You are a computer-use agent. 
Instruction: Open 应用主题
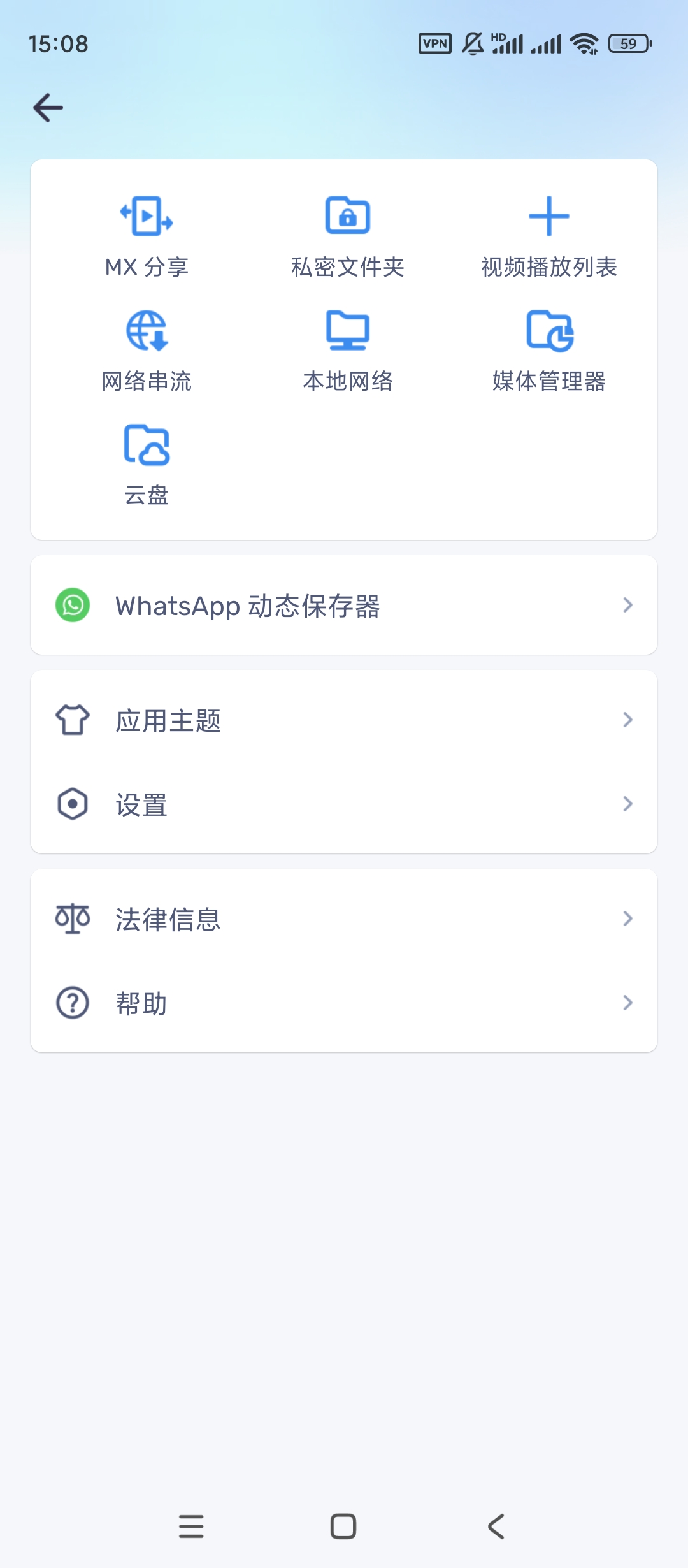(344, 720)
